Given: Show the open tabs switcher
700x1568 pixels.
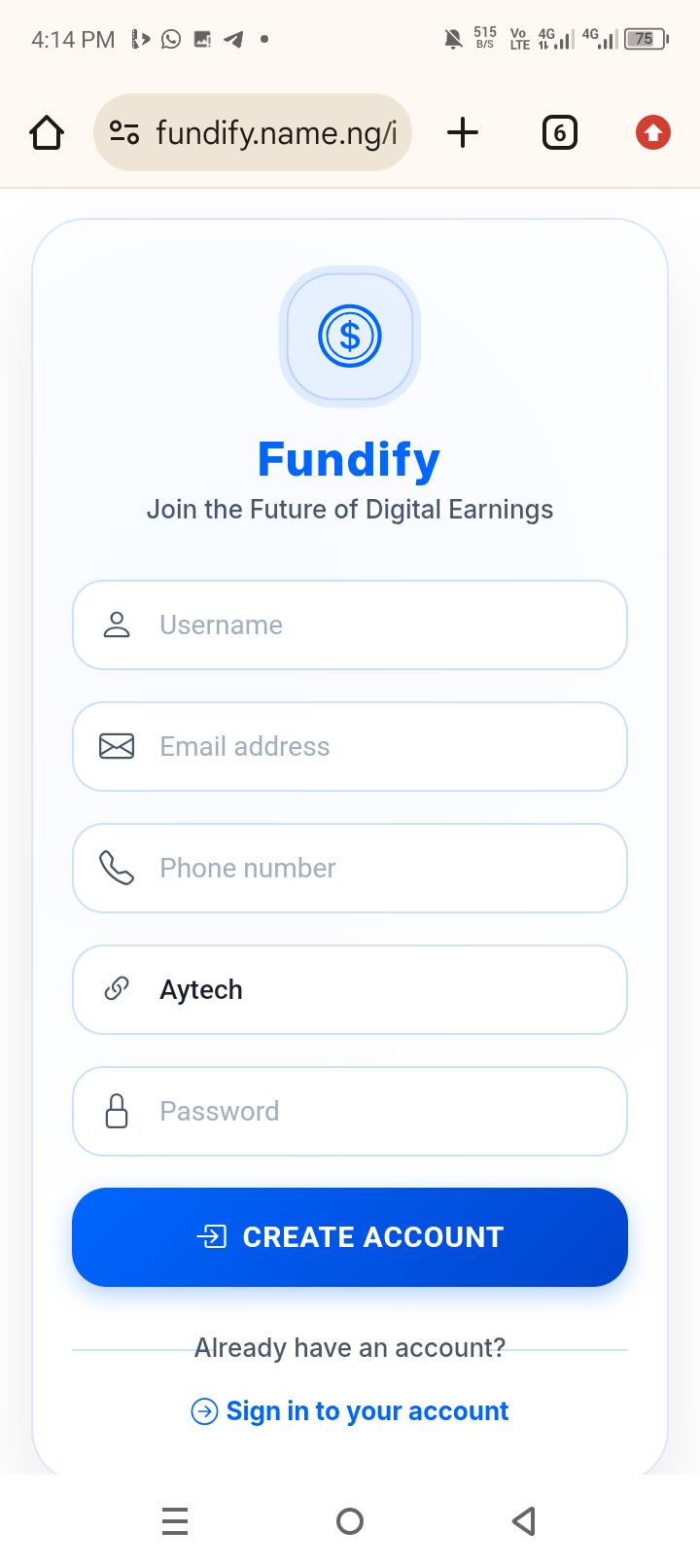Looking at the screenshot, I should tap(559, 132).
